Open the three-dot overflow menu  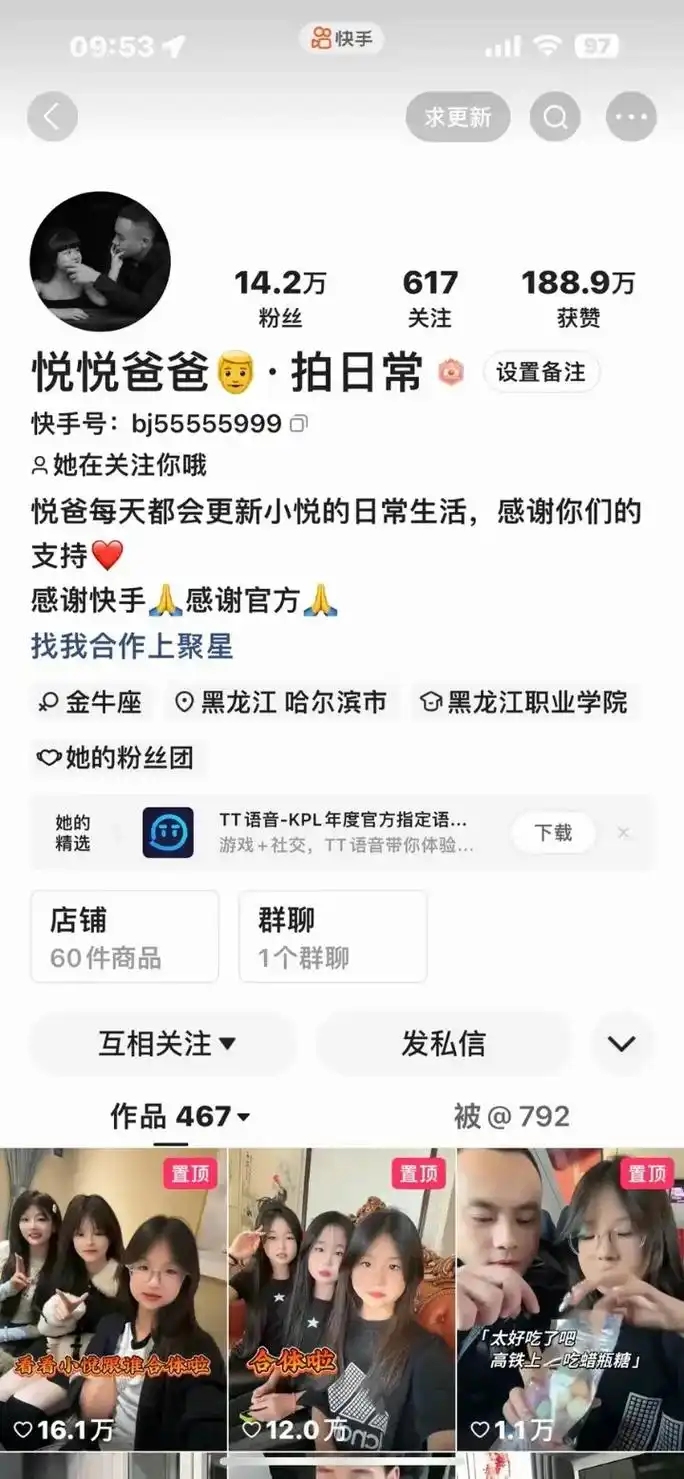tap(631, 117)
